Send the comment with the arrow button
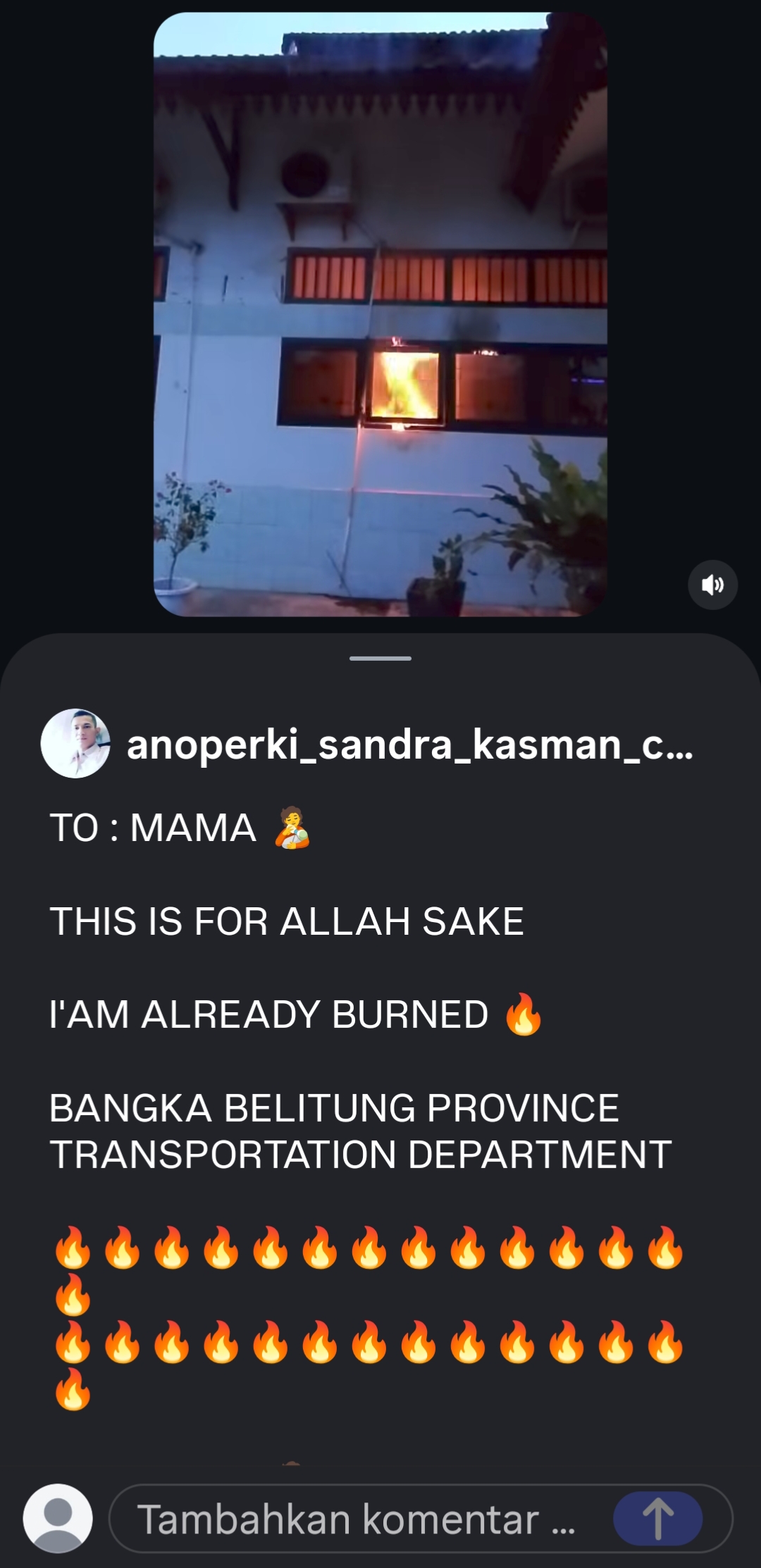This screenshot has height=1568, width=761. click(x=657, y=1519)
